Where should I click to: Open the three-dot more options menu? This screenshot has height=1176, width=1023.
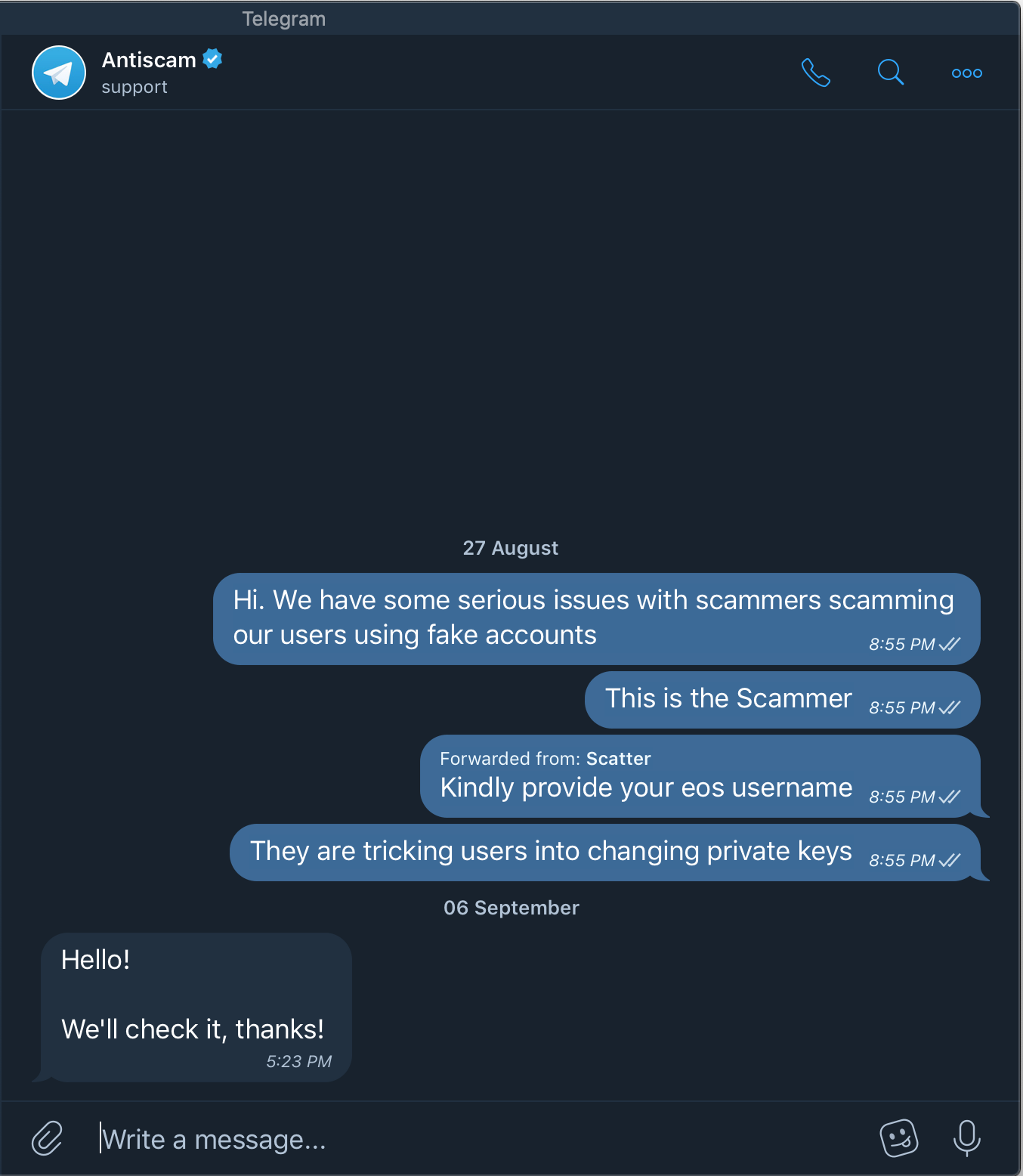(x=966, y=73)
